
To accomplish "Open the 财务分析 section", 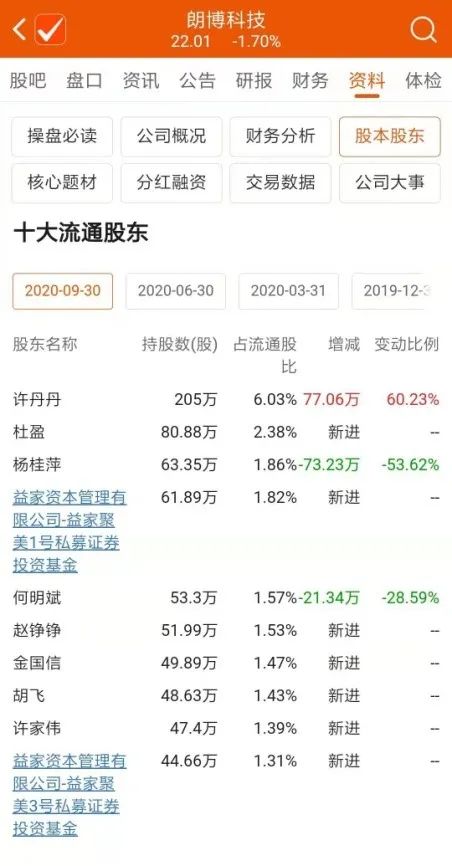I will coord(280,136).
